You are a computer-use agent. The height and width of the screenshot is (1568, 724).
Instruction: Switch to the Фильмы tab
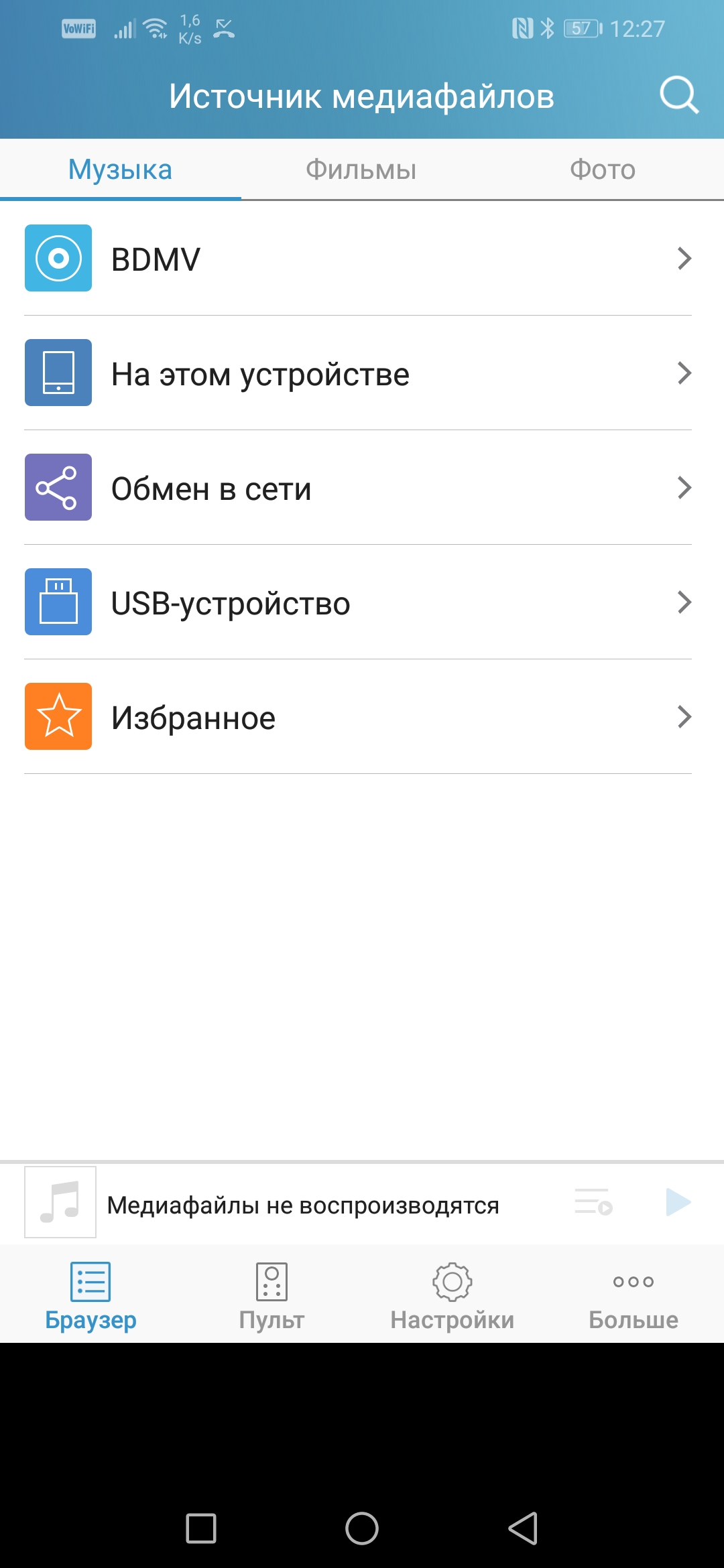click(361, 170)
